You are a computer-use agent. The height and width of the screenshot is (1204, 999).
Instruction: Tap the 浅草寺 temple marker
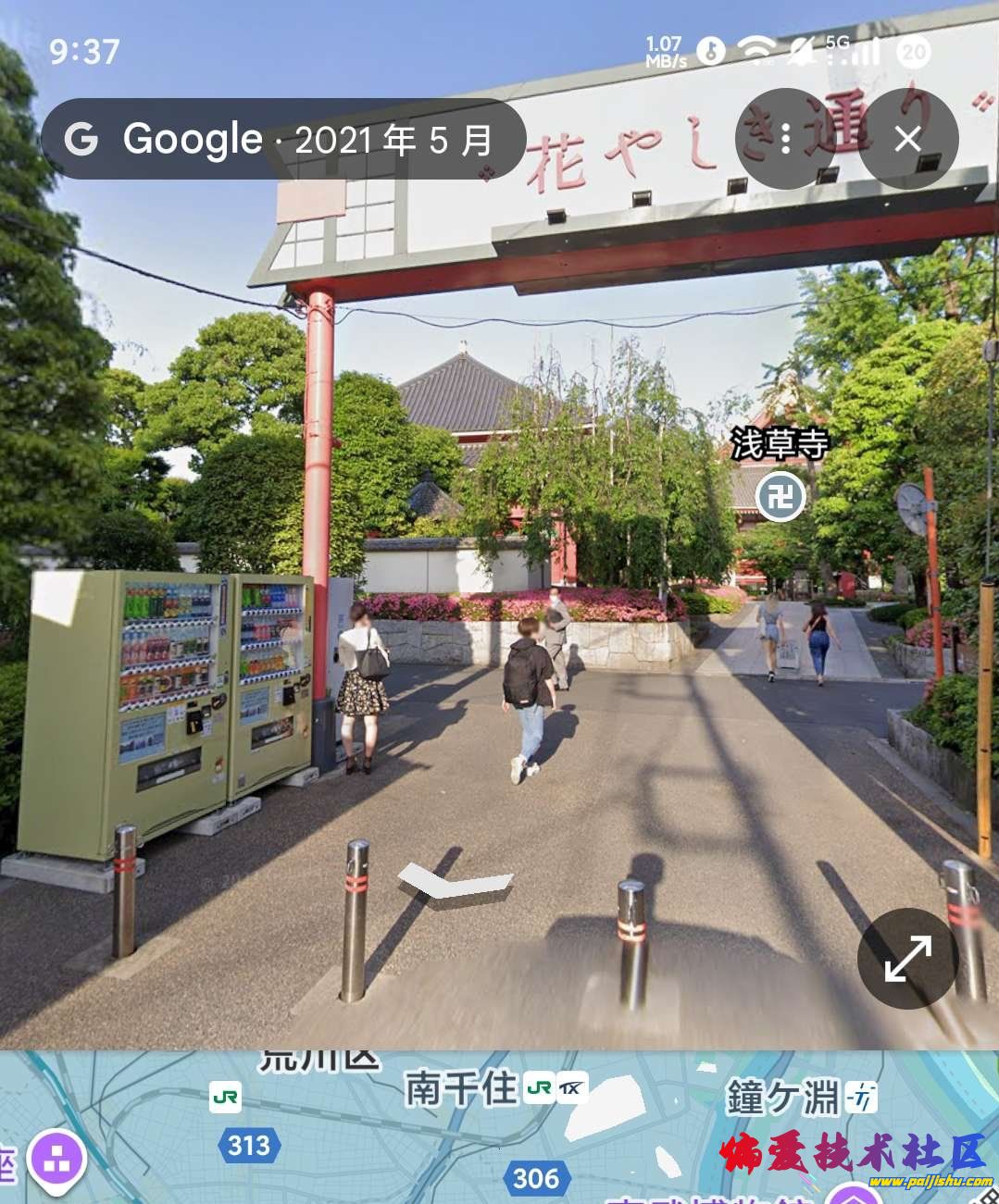[x=781, y=497]
